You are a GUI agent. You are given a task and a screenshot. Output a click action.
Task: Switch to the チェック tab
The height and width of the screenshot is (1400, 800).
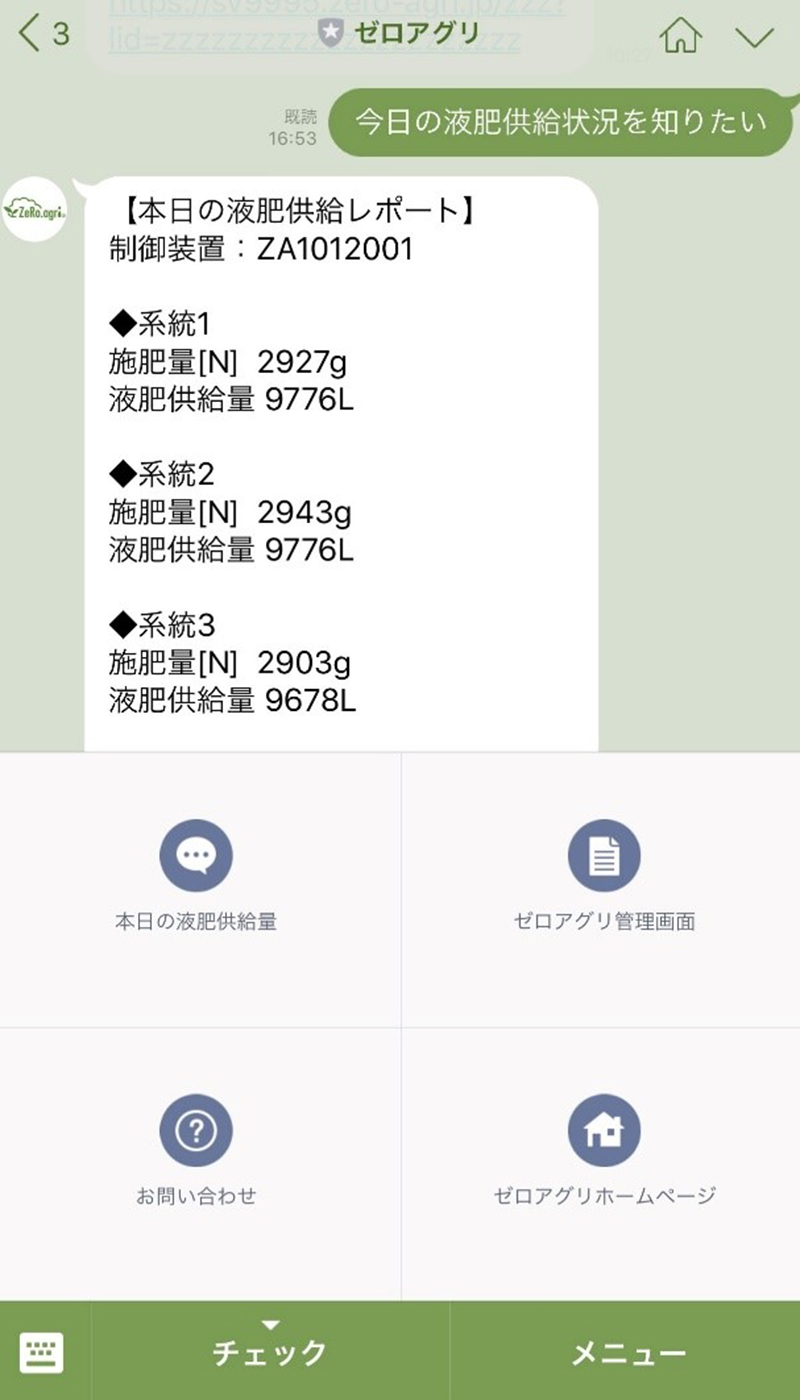[x=270, y=1352]
